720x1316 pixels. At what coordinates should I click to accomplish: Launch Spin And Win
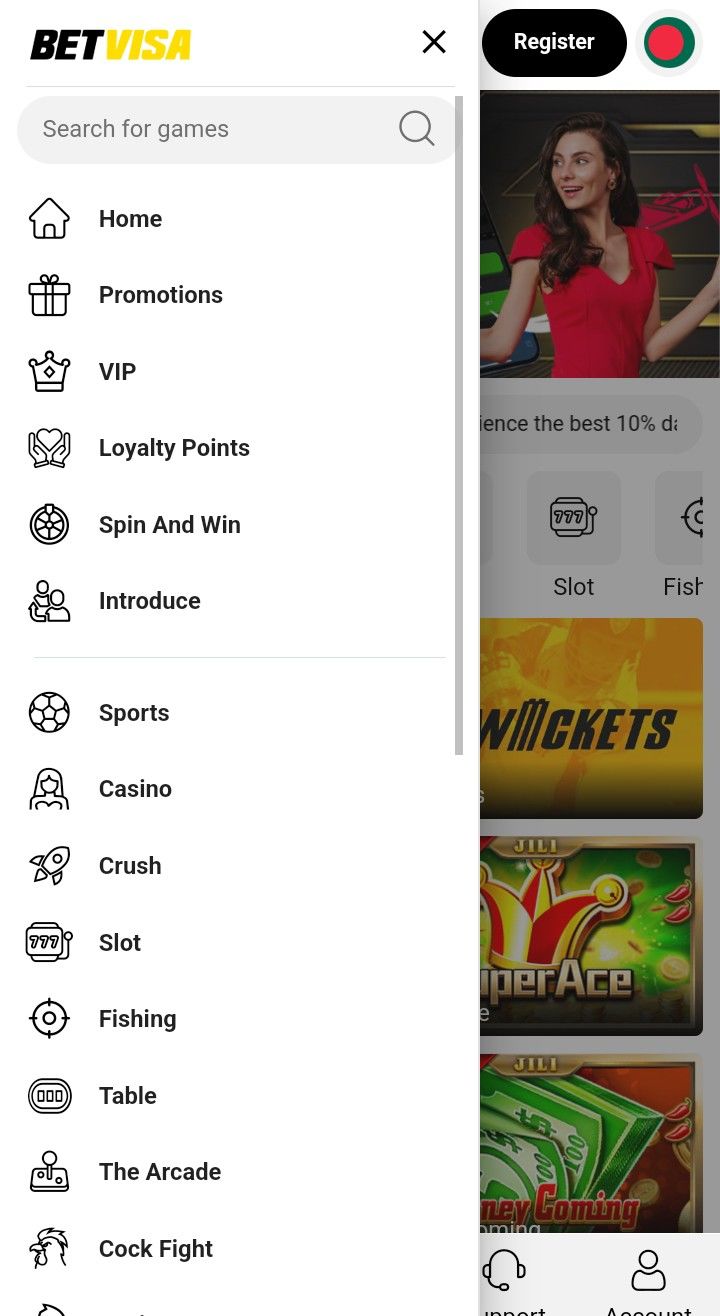tap(169, 525)
